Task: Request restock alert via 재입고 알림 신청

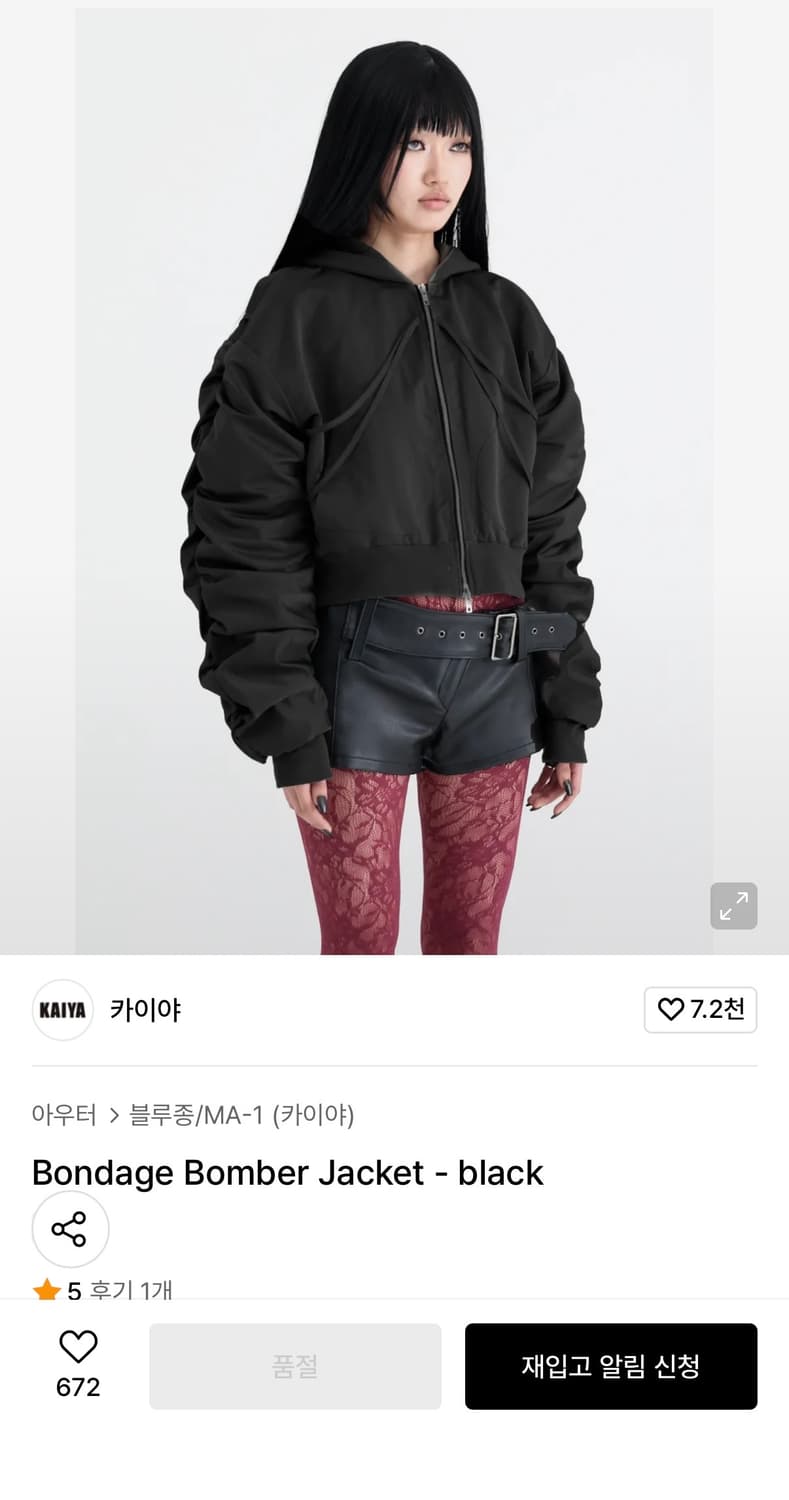Action: (611, 1366)
